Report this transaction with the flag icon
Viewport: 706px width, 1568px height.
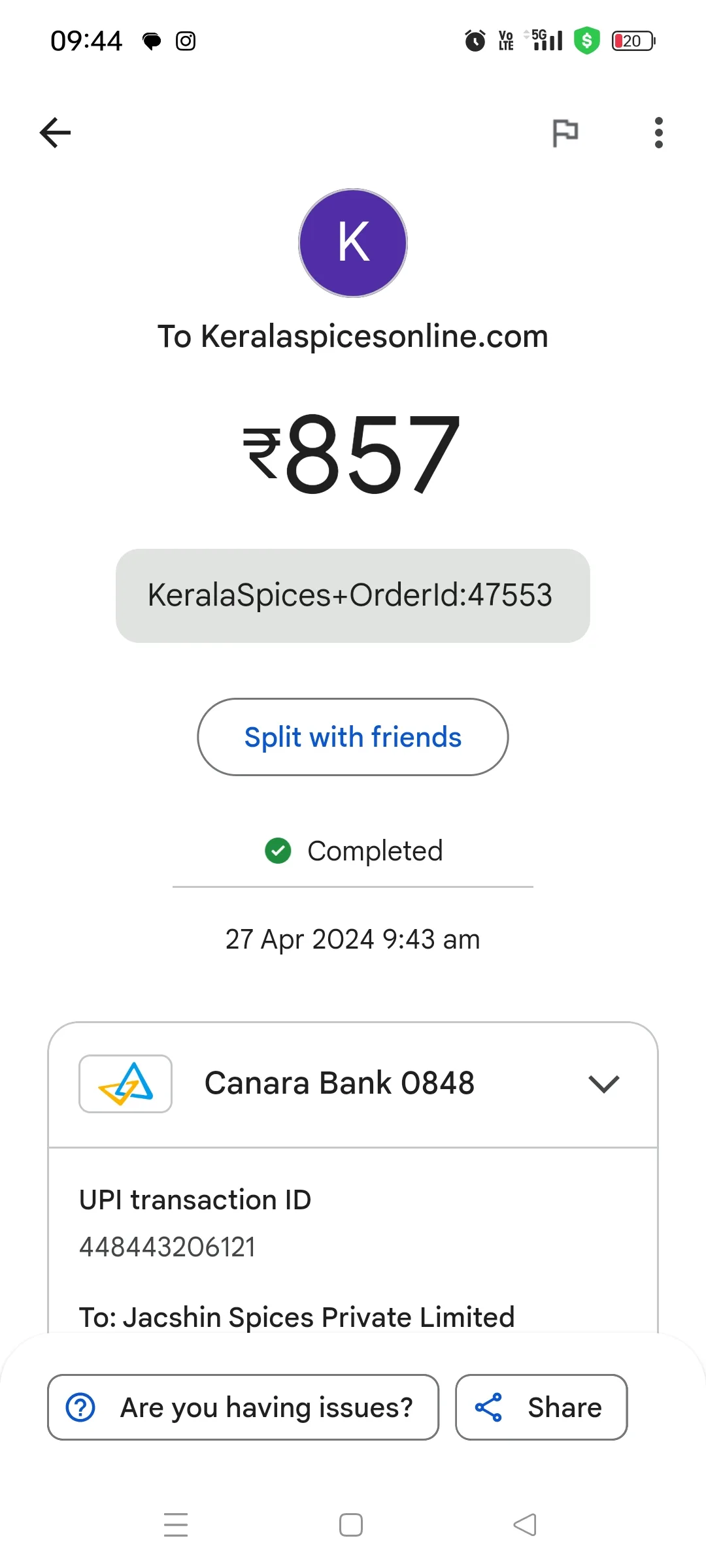point(565,133)
